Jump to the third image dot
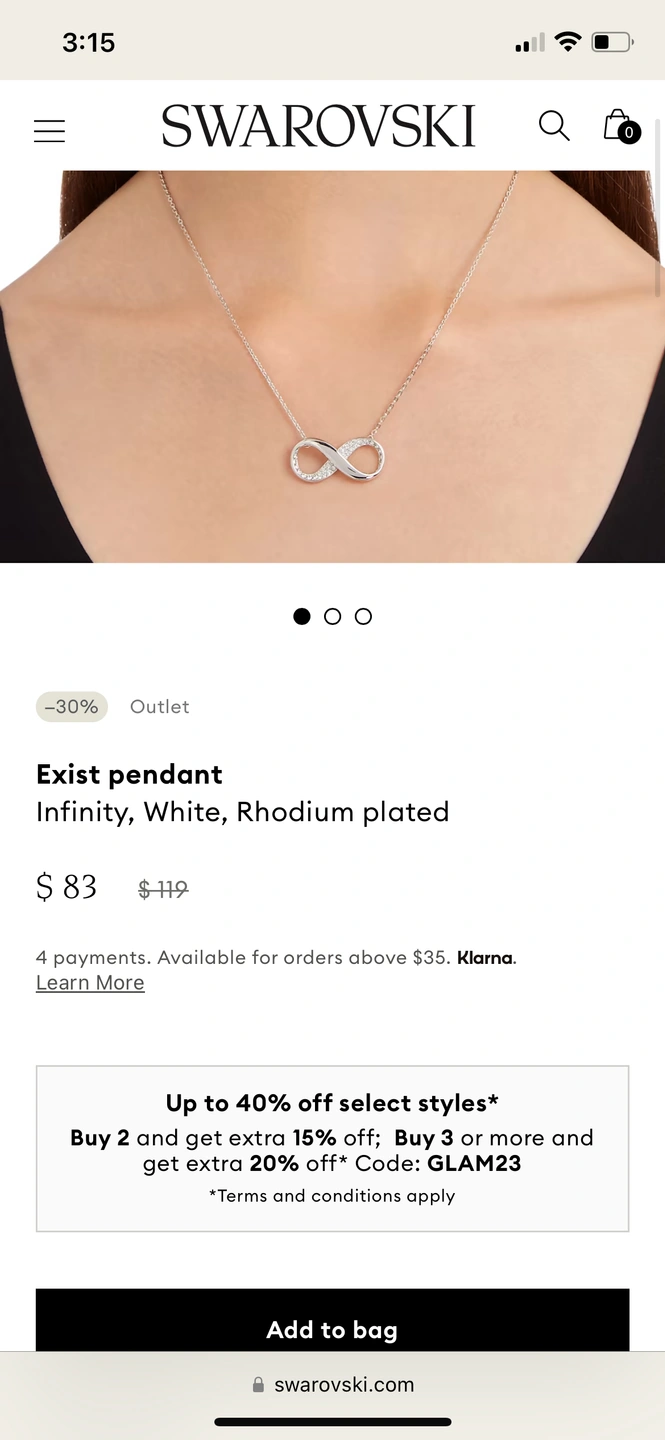 (x=363, y=616)
